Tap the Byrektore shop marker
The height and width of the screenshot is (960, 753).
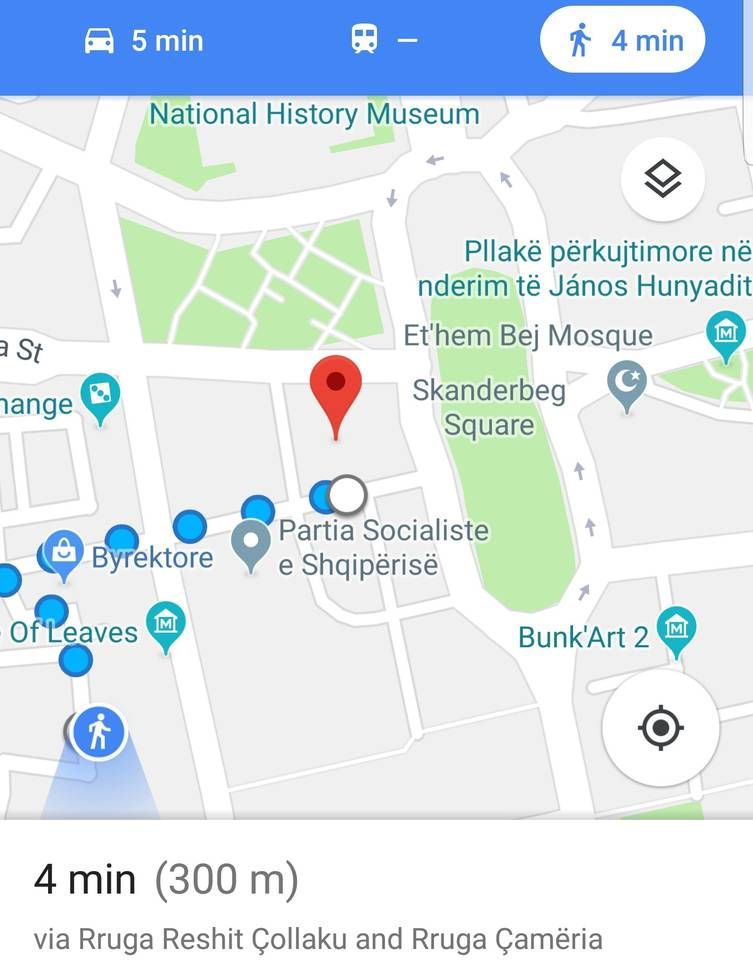click(x=64, y=553)
